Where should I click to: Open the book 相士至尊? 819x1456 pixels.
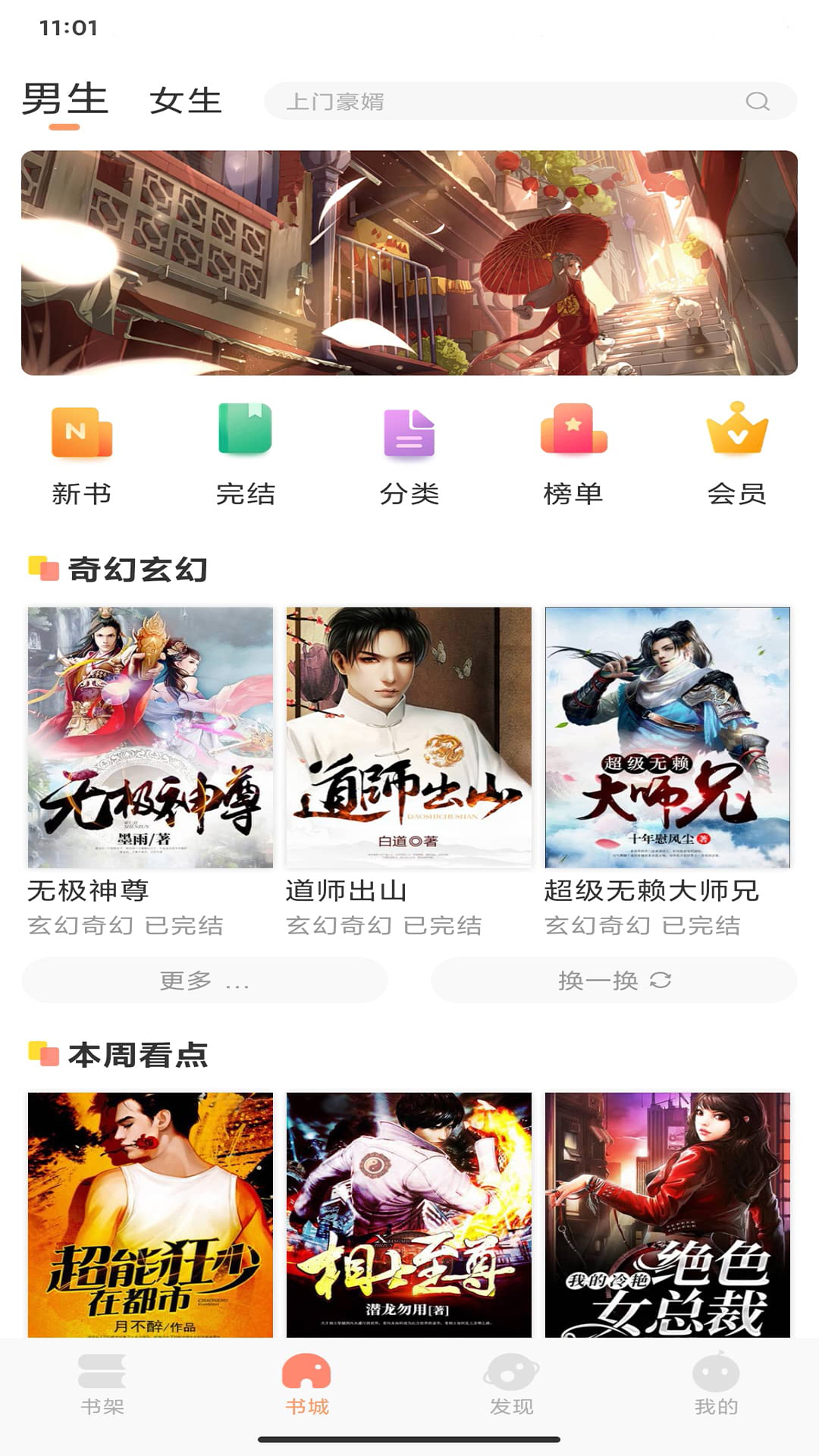click(409, 1215)
